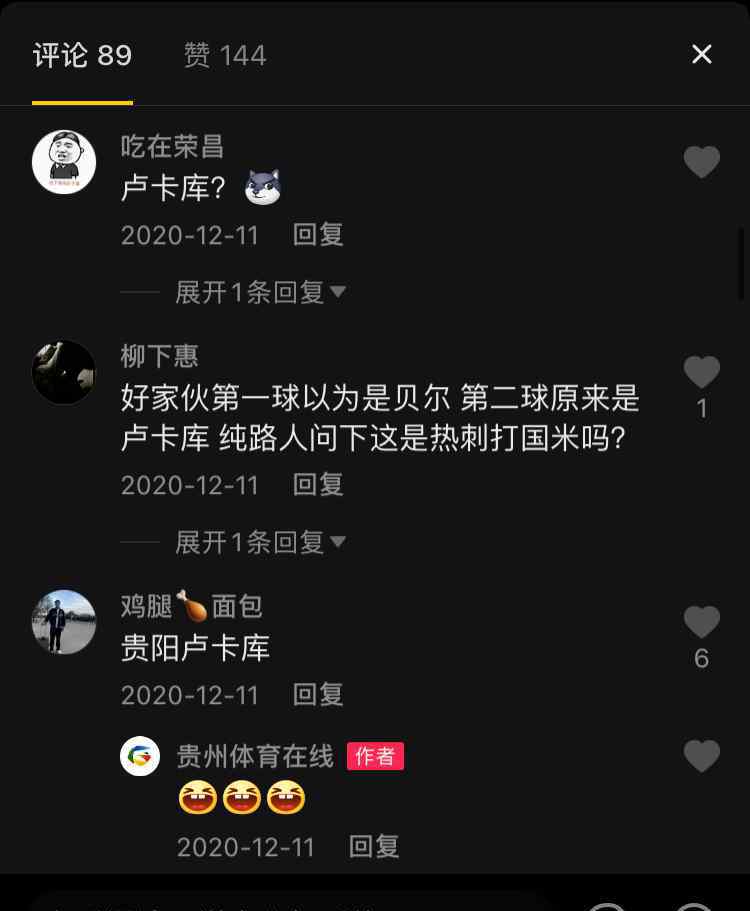Like 柳下惠's comment

tap(701, 372)
